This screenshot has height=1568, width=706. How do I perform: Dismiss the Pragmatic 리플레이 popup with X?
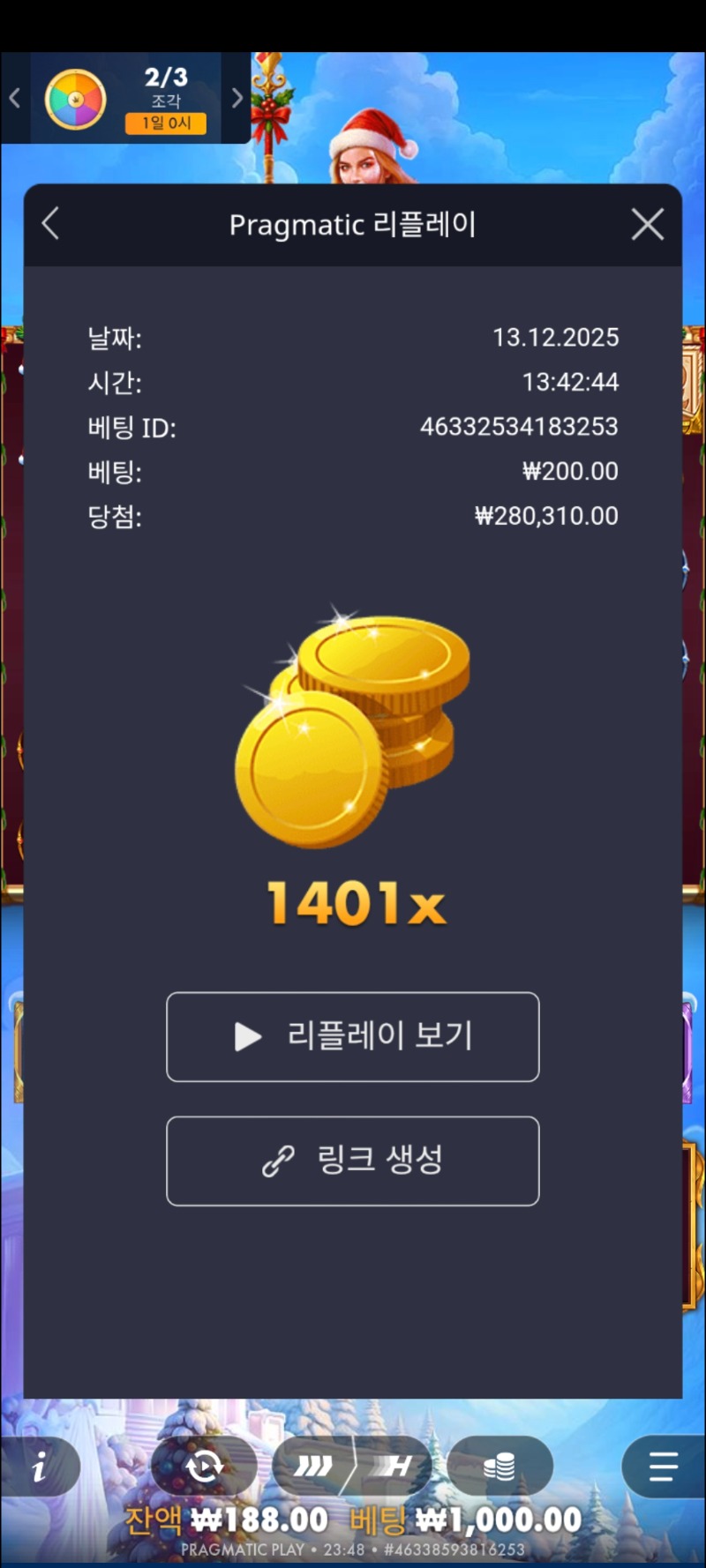coord(647,225)
